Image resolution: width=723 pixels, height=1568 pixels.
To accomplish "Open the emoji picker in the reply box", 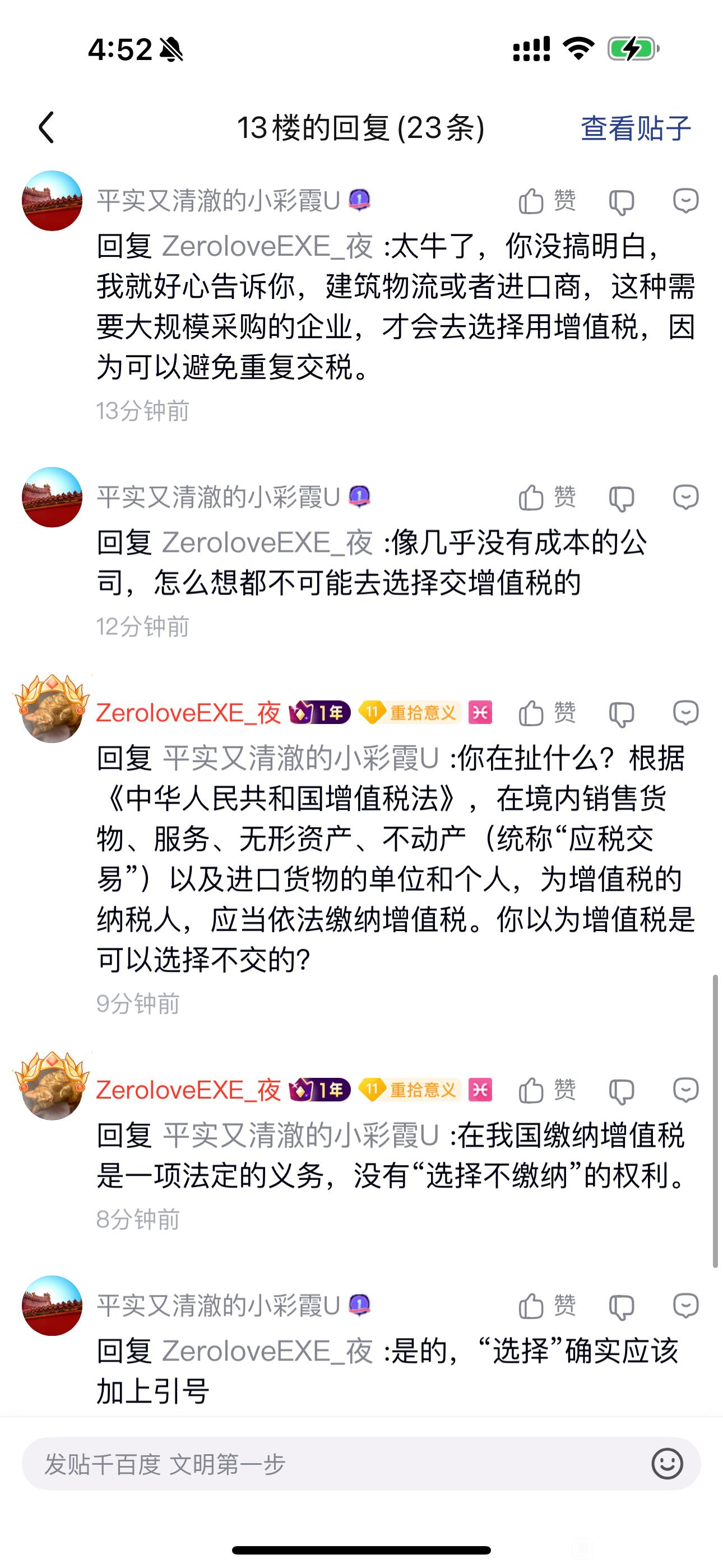I will point(667,1464).
